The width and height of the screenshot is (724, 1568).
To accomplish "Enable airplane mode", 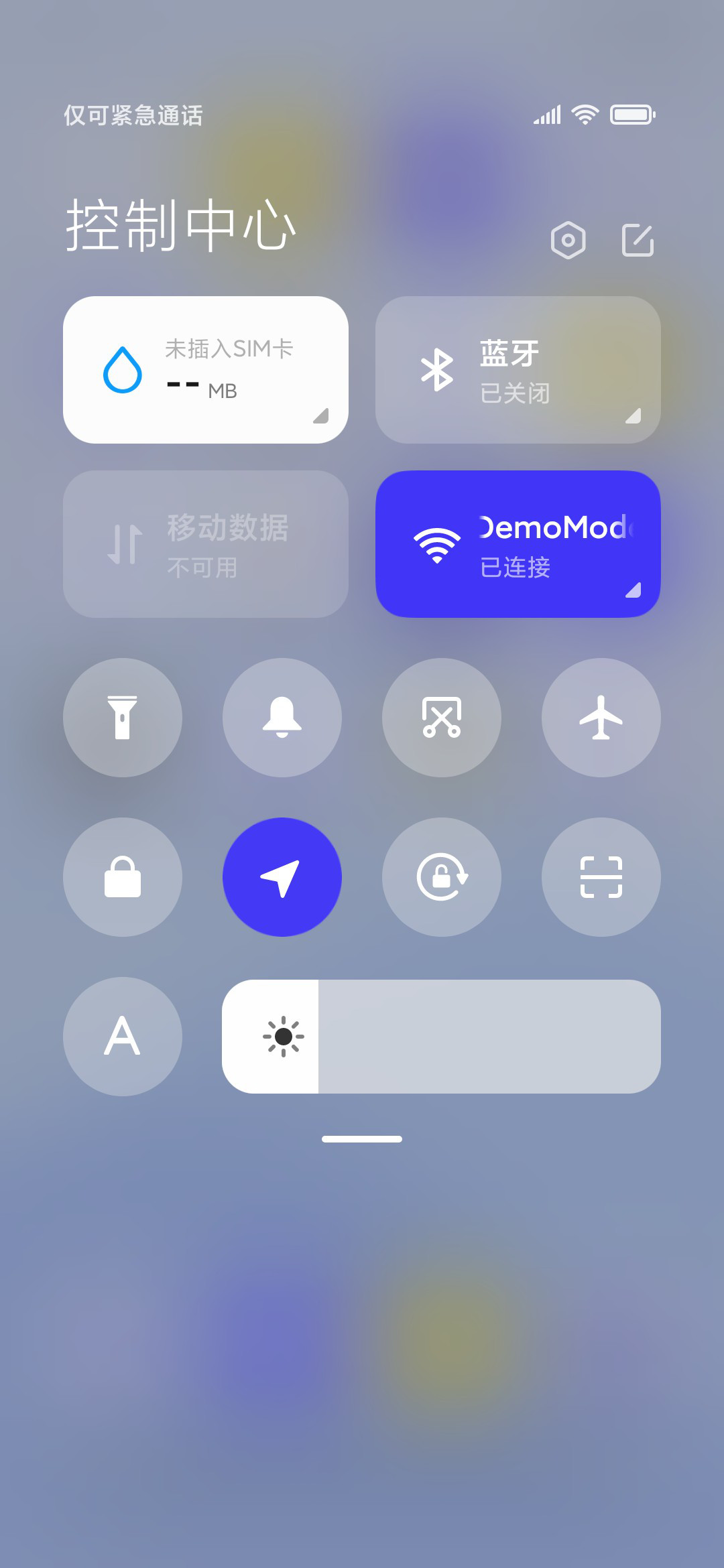I will (x=601, y=718).
